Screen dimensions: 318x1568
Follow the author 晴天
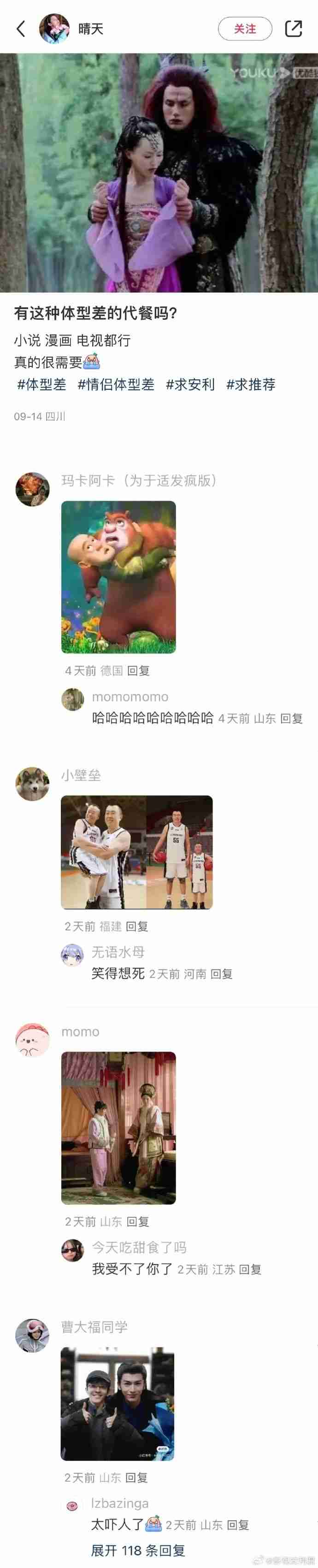point(244,29)
